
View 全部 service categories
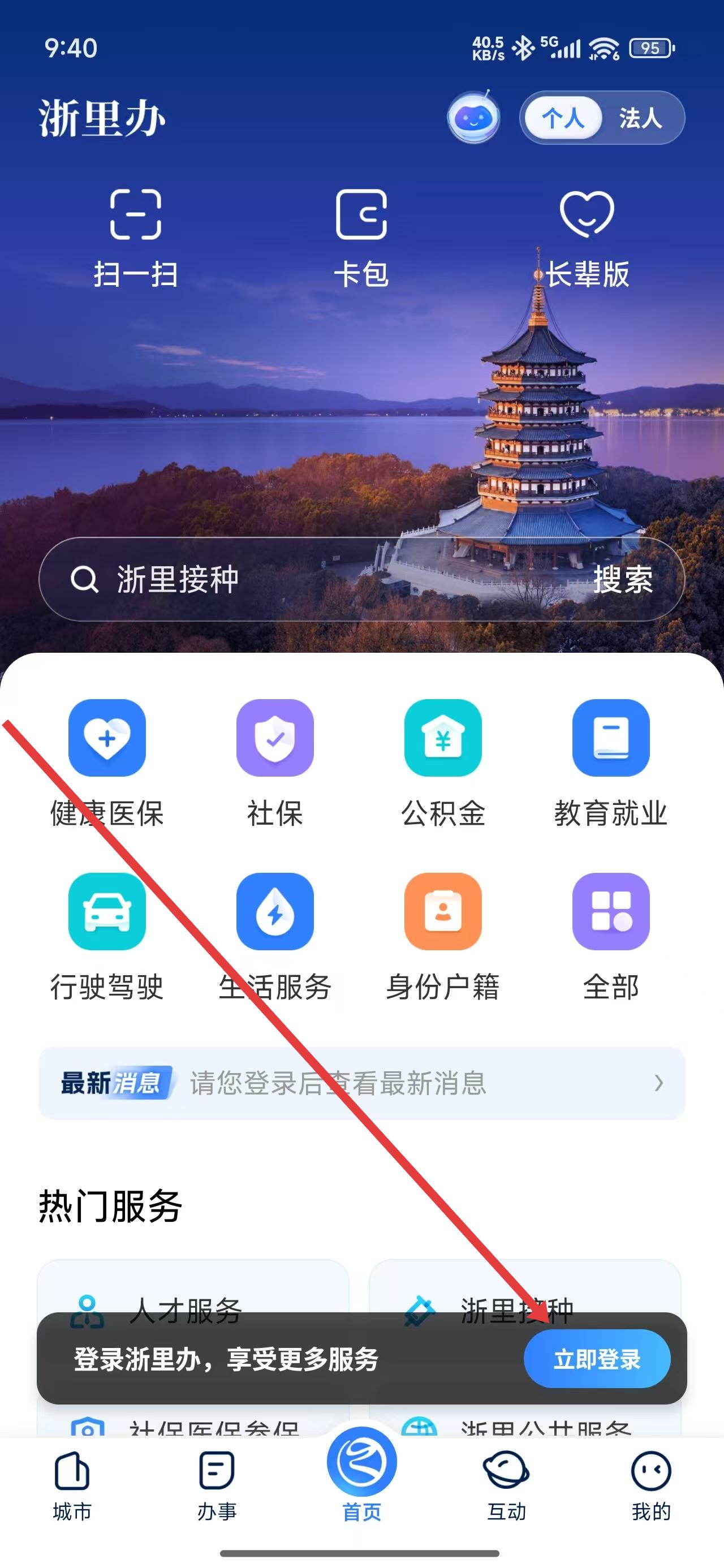point(611,936)
